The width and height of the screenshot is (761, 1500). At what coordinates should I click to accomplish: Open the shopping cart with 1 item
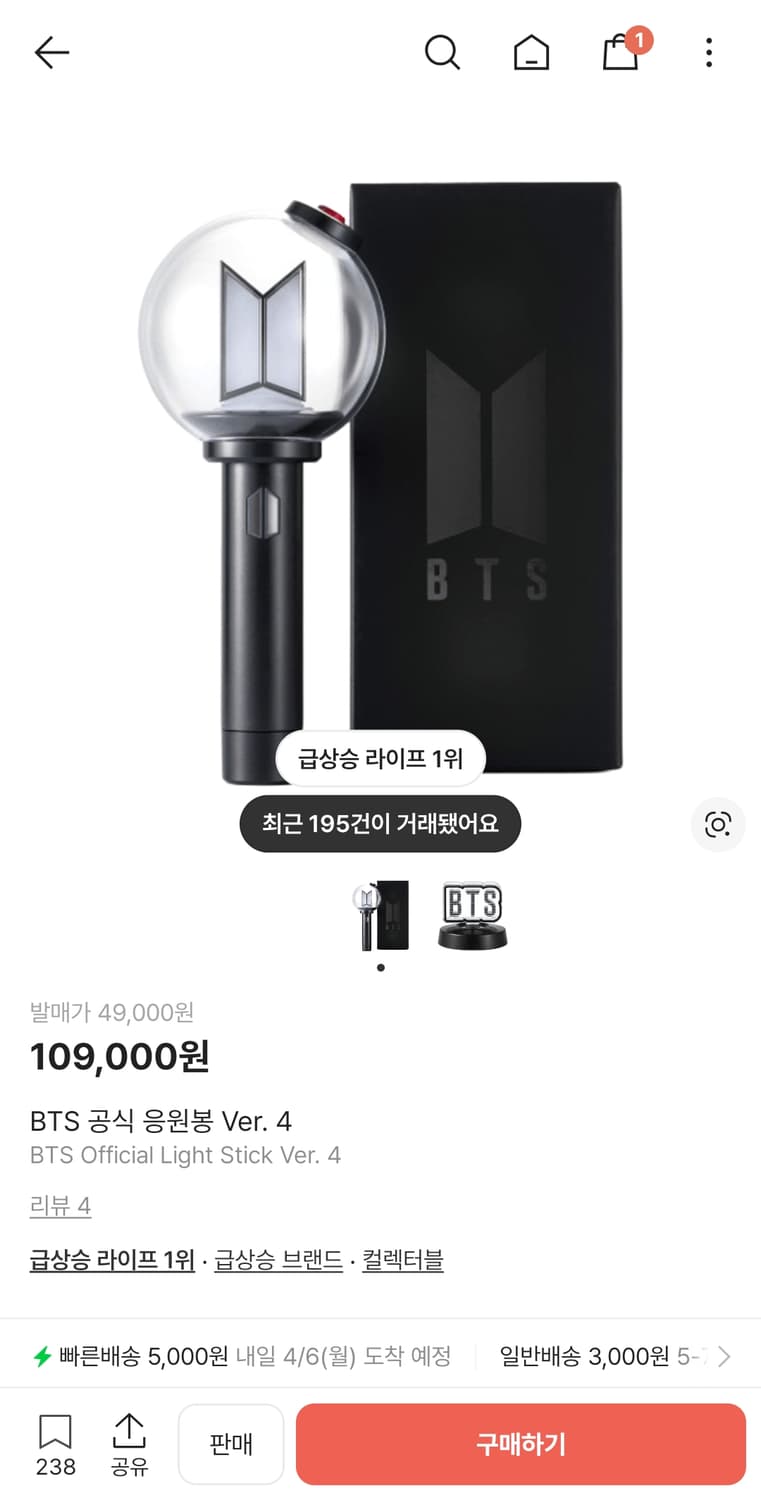click(621, 55)
